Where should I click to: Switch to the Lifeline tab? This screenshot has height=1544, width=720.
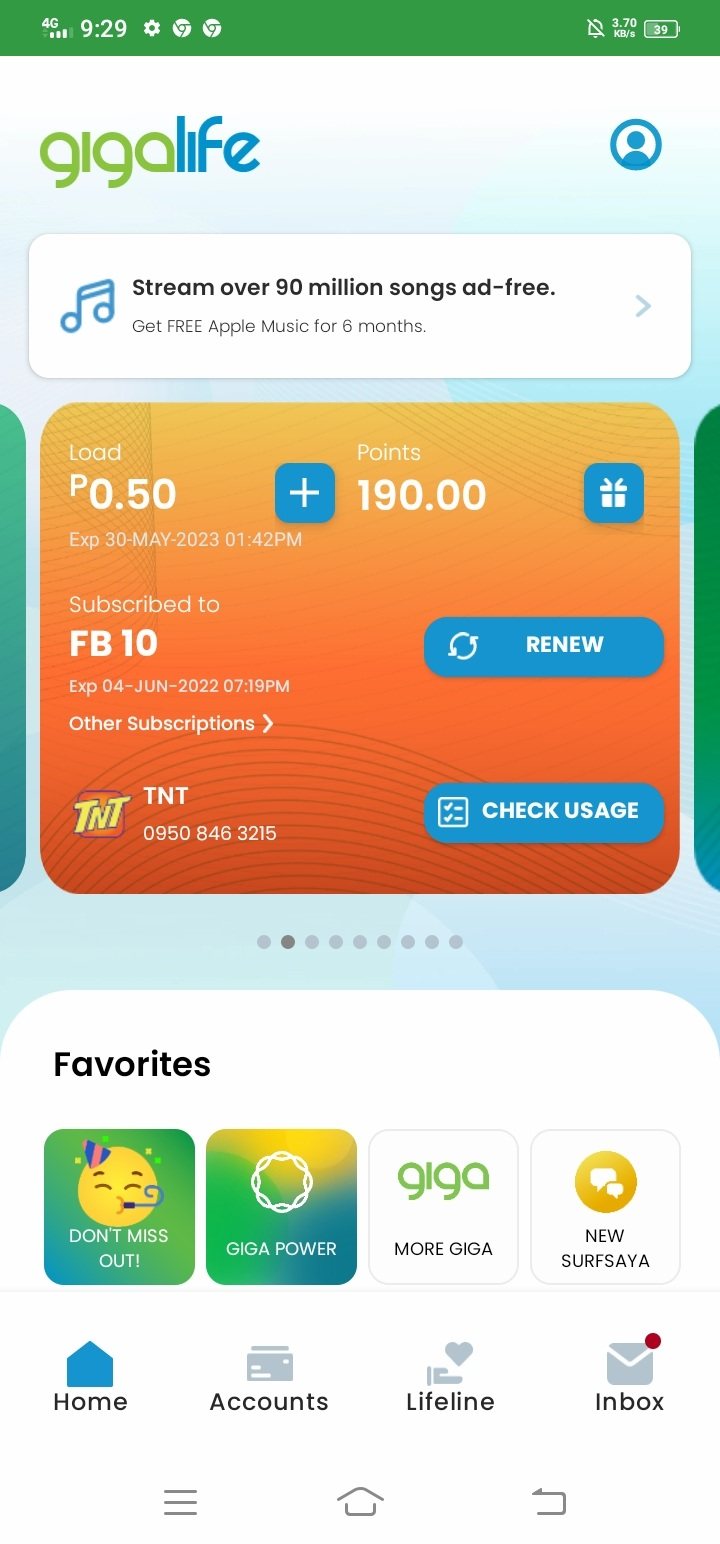[x=450, y=1378]
